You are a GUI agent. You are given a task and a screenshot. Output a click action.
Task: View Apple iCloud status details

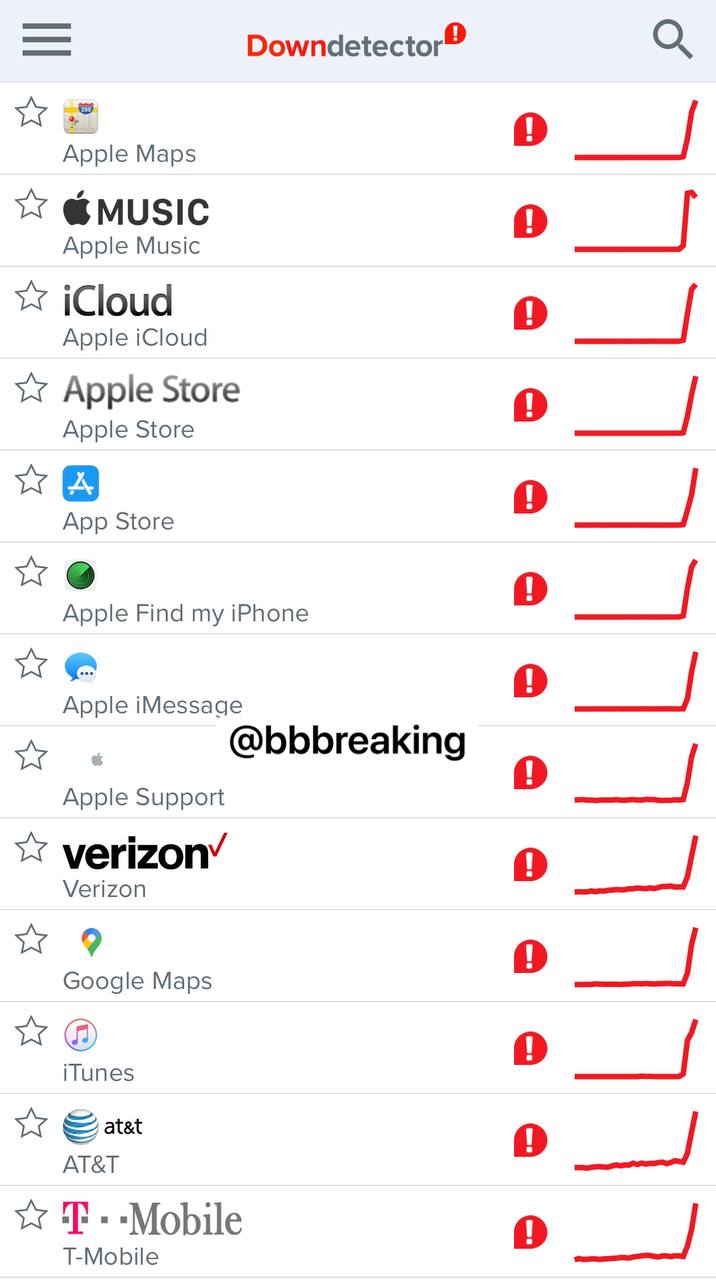pos(300,314)
